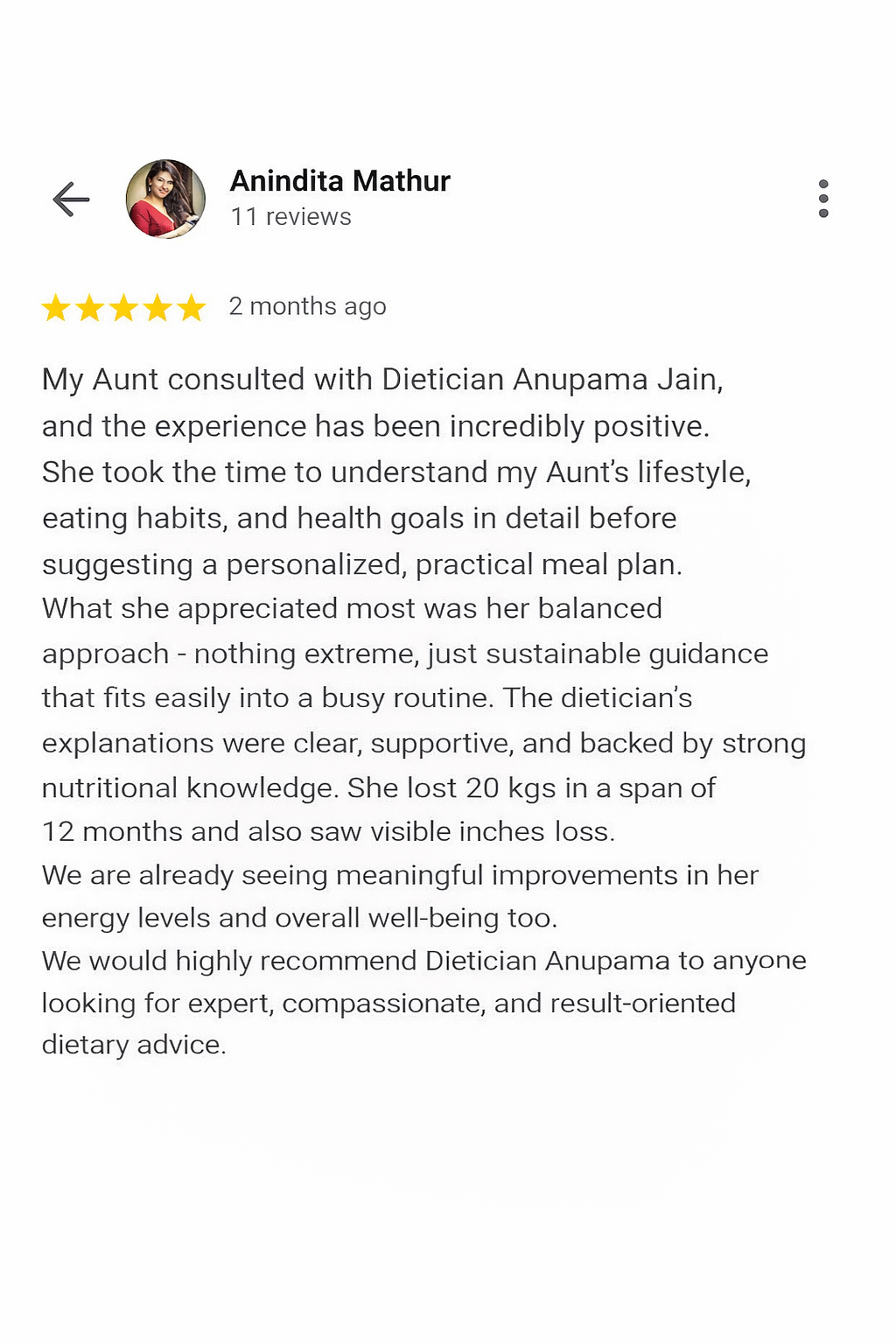
Task: Go back using the arrow icon
Action: (x=71, y=199)
